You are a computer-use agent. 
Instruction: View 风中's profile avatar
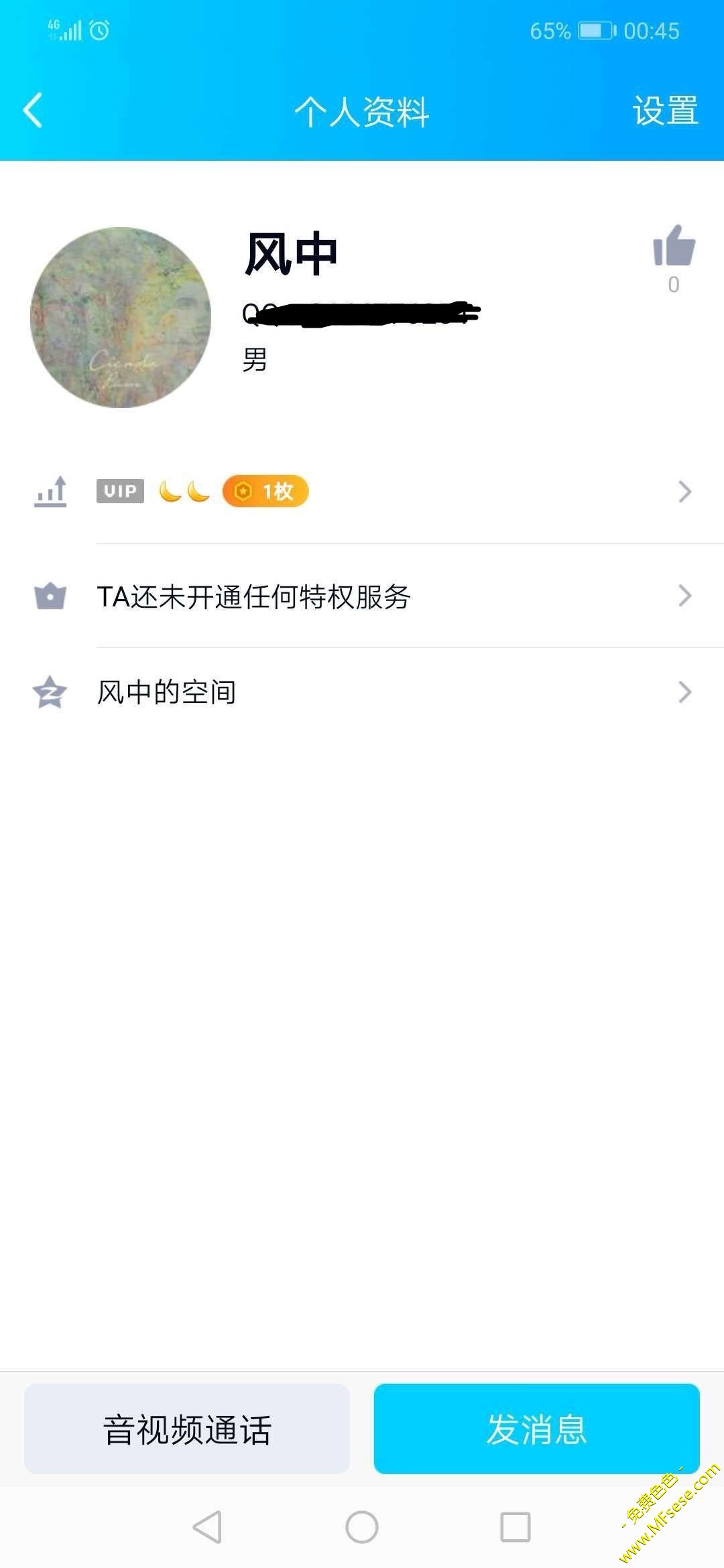[x=121, y=318]
